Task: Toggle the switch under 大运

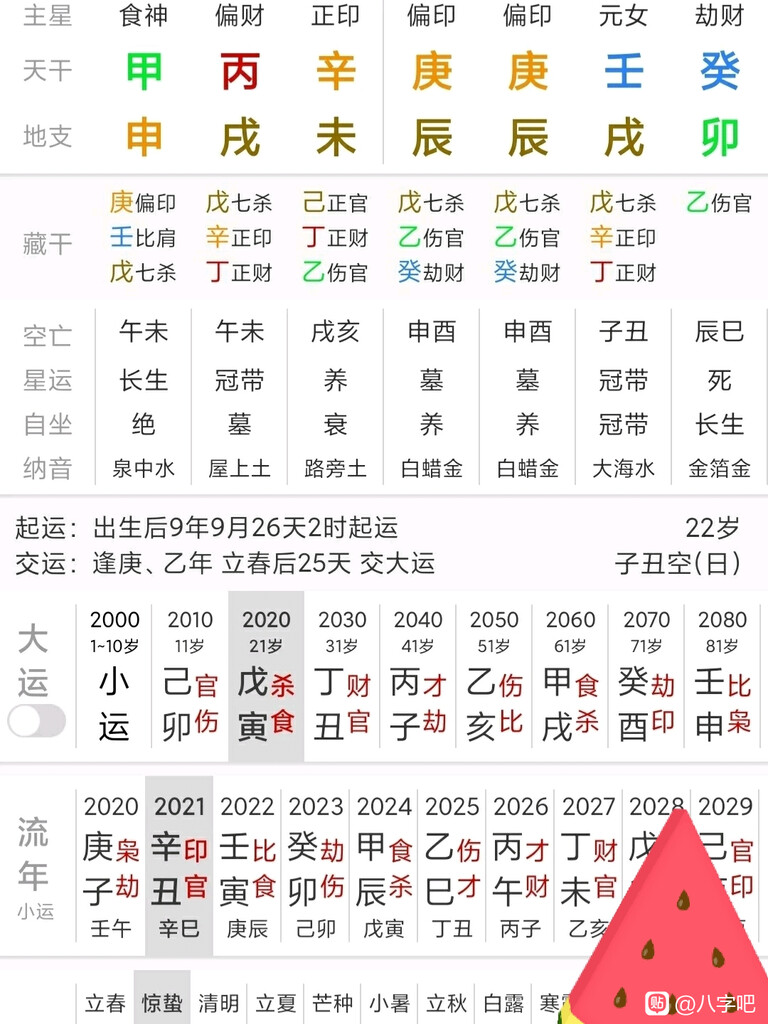Action: tap(36, 721)
